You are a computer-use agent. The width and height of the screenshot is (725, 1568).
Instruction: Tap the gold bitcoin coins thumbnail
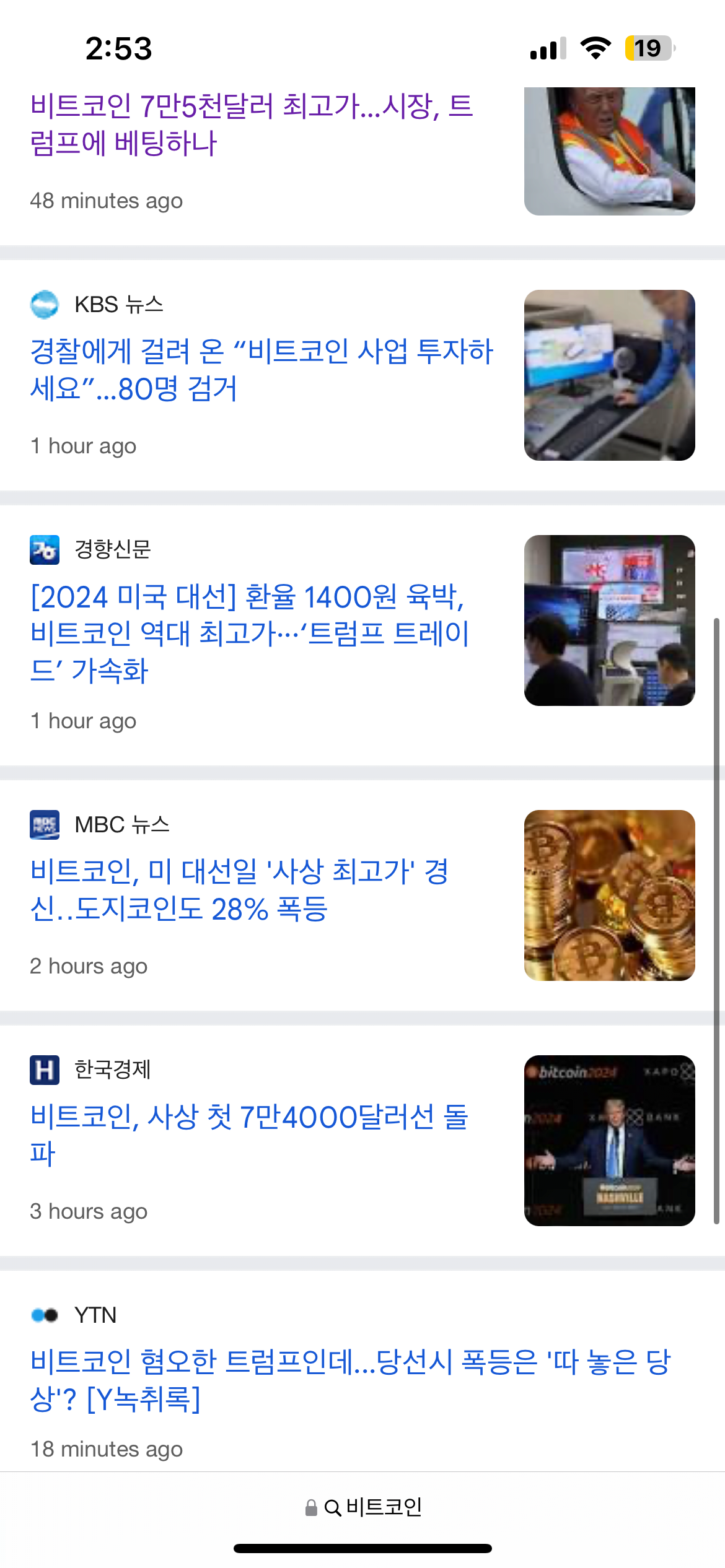[x=609, y=895]
